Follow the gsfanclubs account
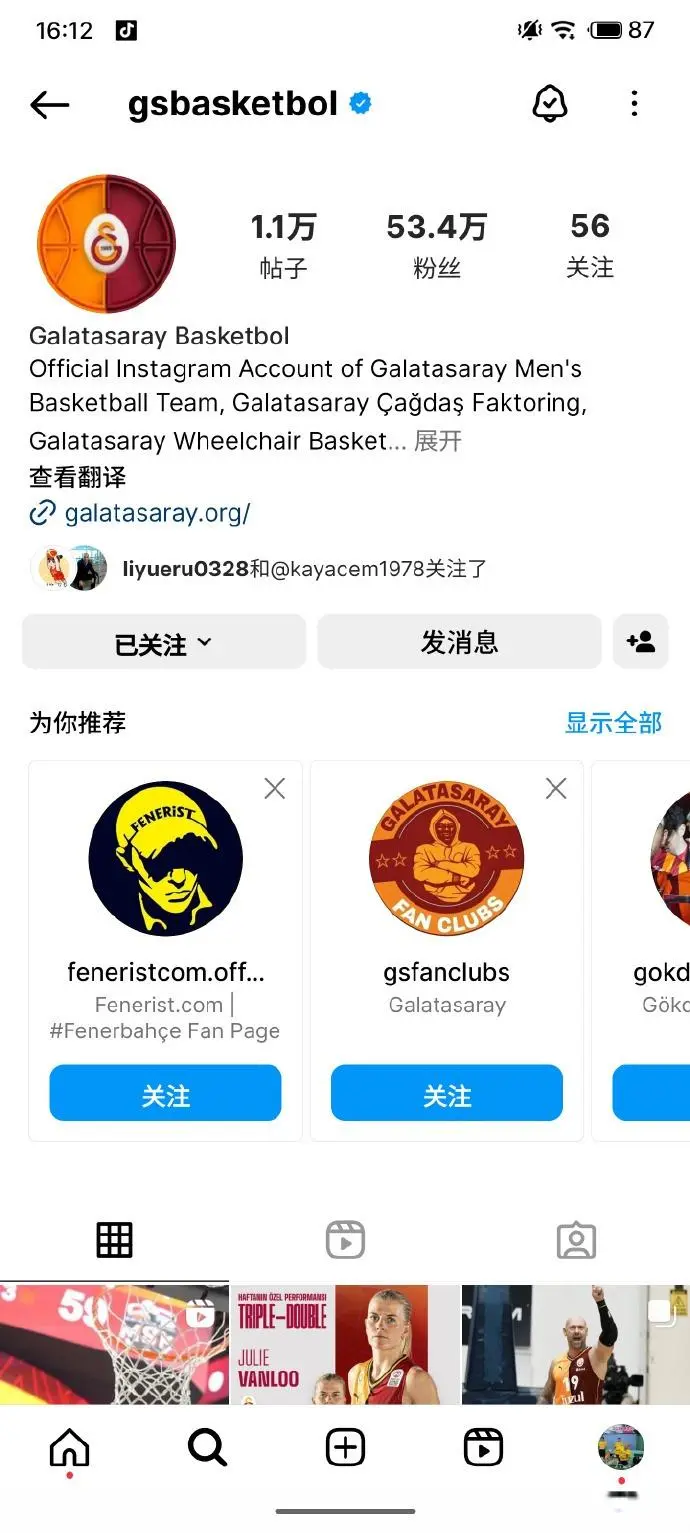Viewport: 690px width, 1533px height. 447,1096
